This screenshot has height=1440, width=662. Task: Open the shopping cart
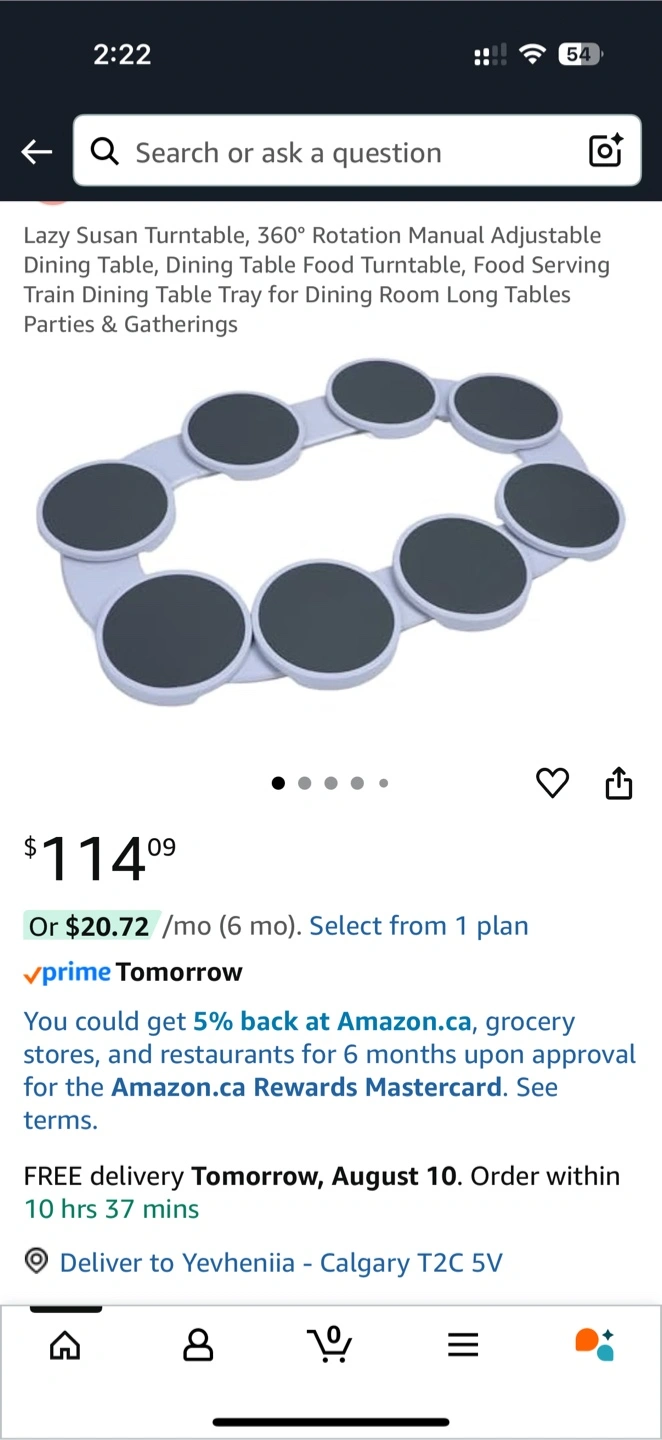click(330, 1345)
